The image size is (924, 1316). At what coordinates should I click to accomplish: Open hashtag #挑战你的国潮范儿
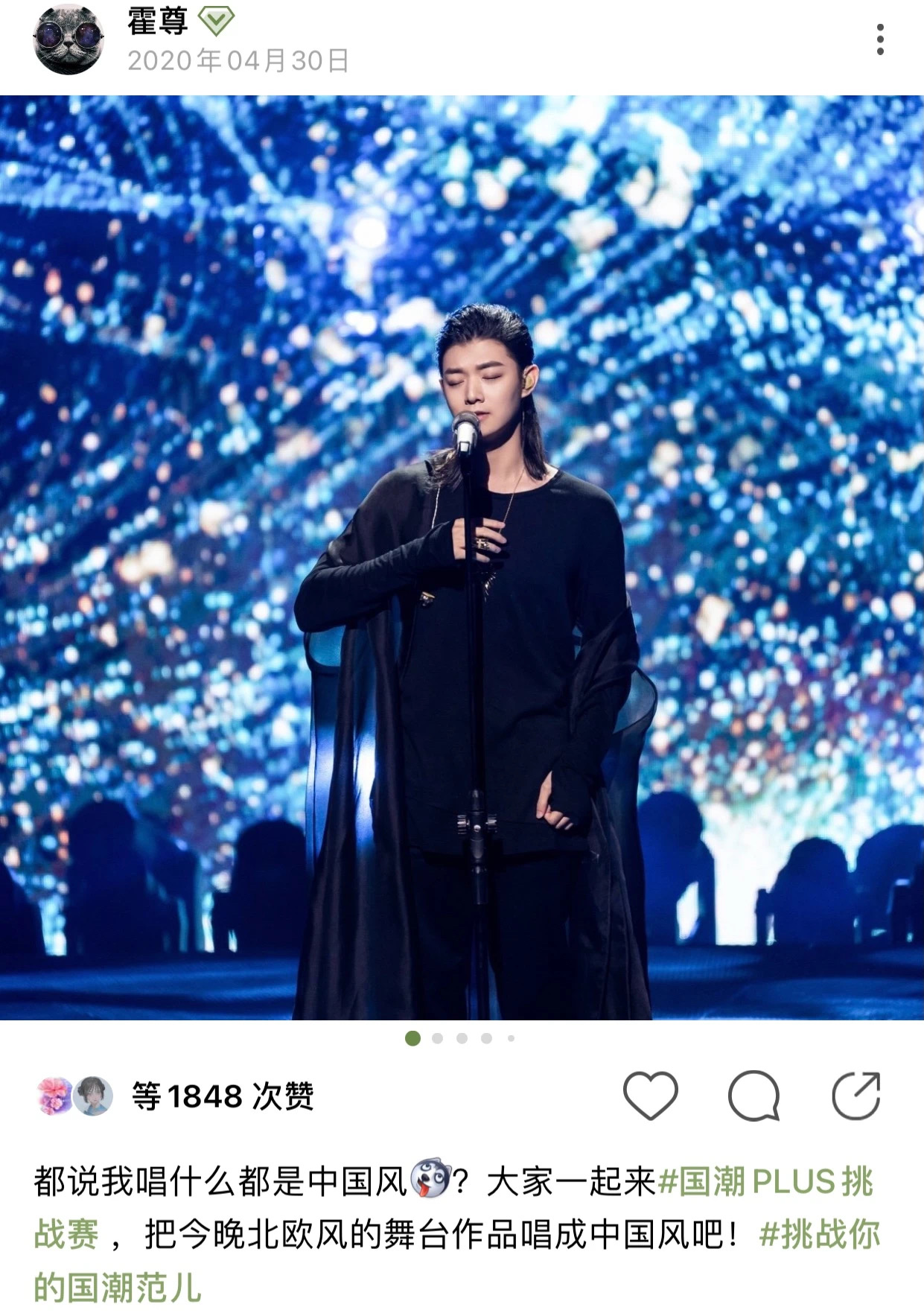(819, 1234)
